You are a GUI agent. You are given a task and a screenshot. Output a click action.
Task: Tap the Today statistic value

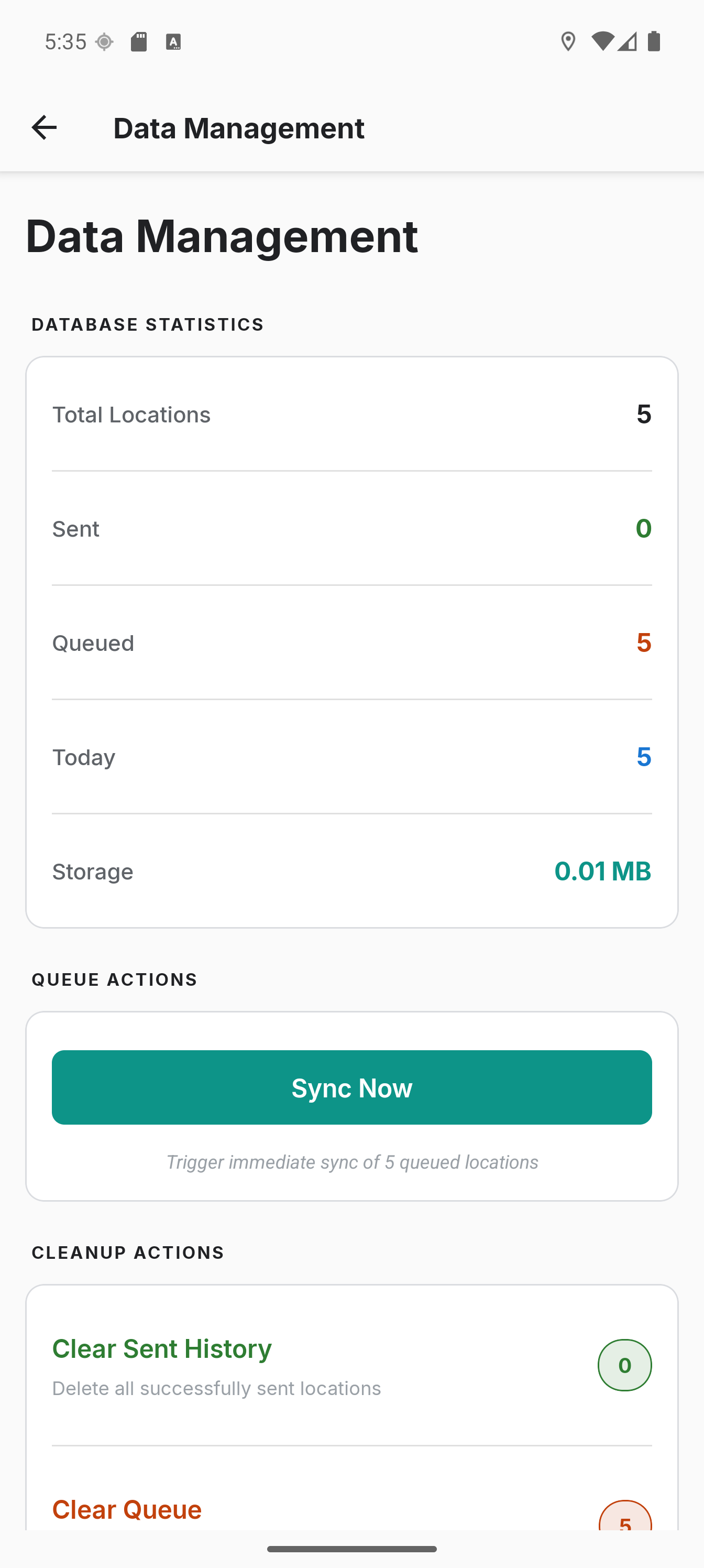[x=643, y=757]
